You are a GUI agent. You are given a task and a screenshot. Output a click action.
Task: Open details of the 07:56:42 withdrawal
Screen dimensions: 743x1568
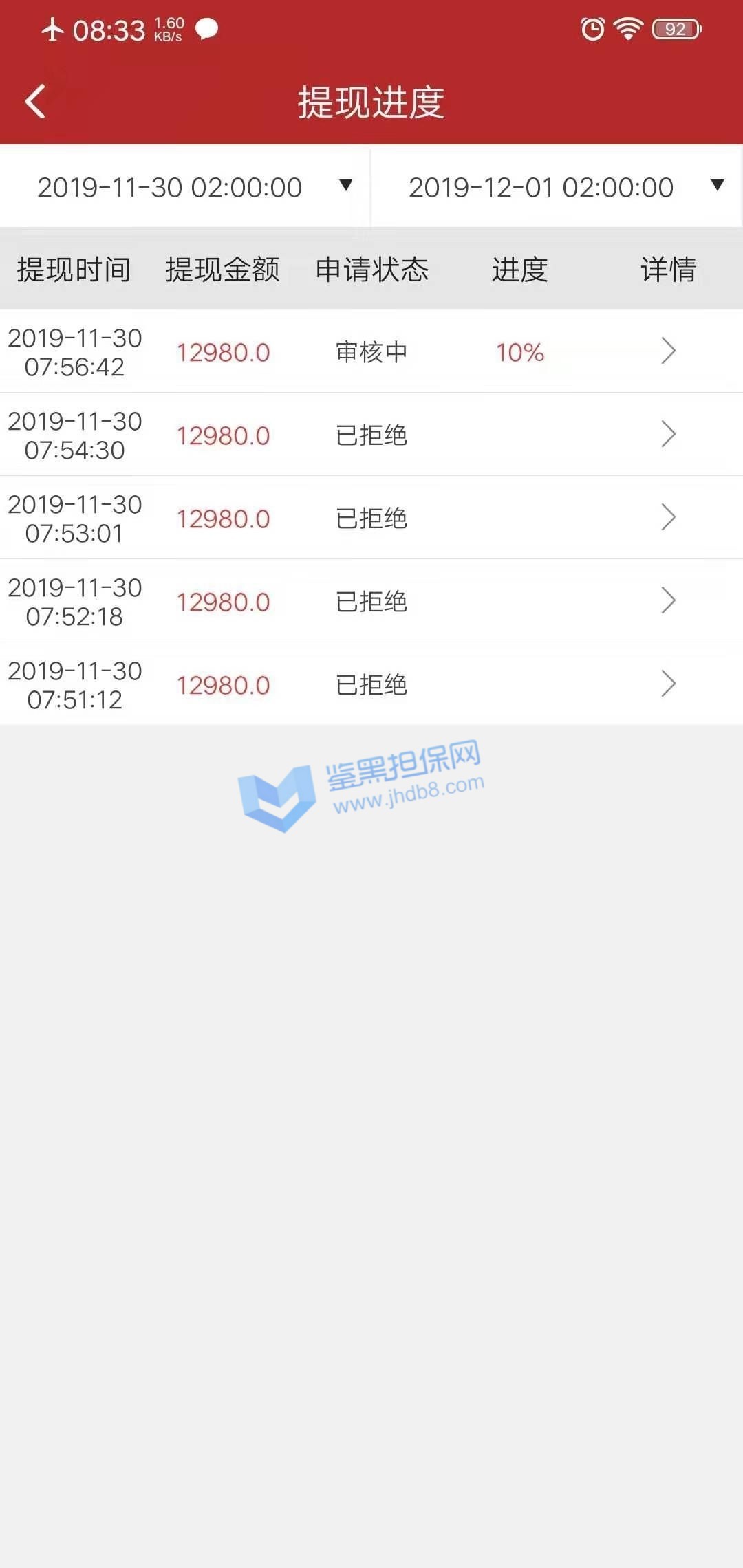point(667,351)
